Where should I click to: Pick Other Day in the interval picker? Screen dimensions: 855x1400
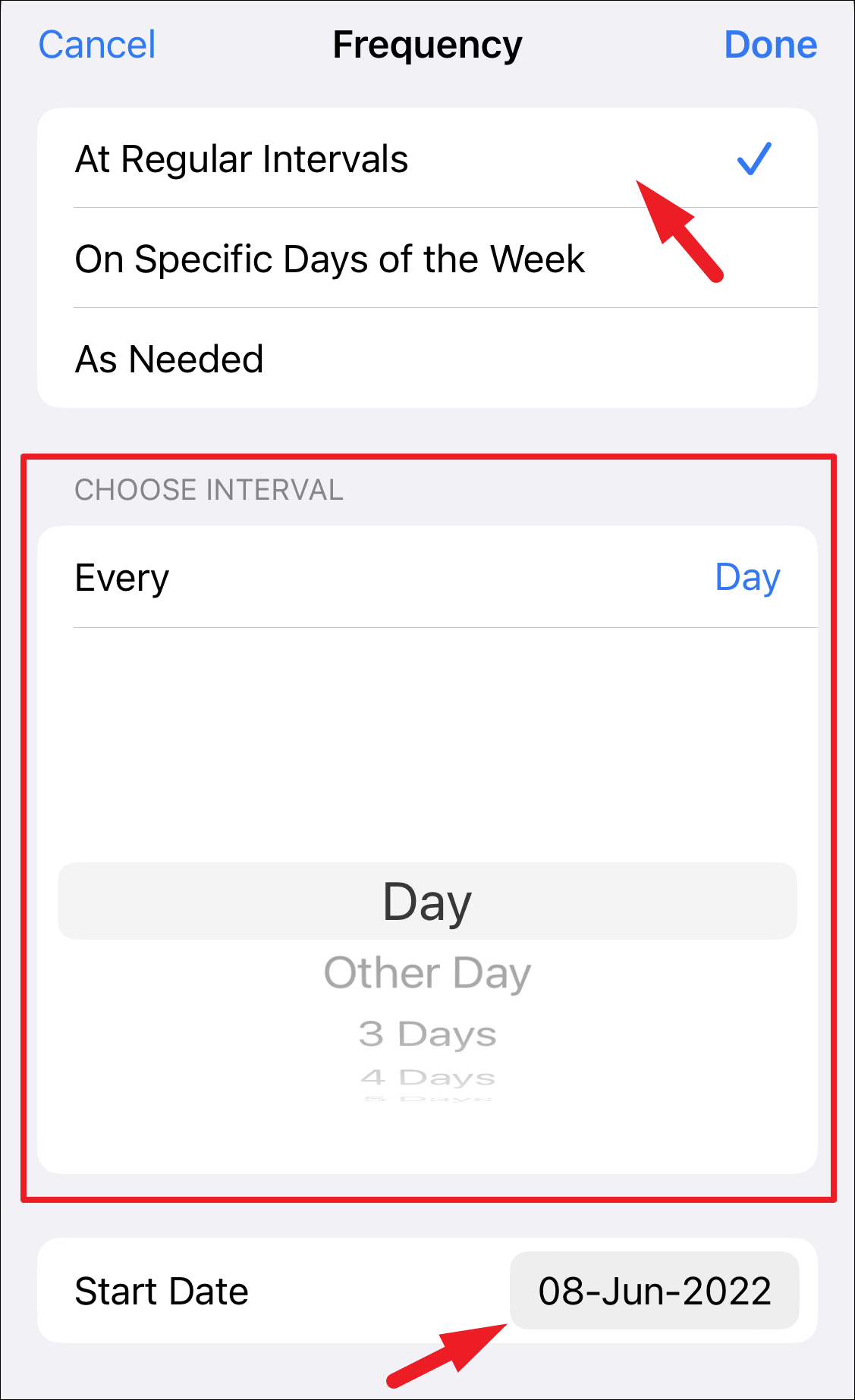coord(427,973)
